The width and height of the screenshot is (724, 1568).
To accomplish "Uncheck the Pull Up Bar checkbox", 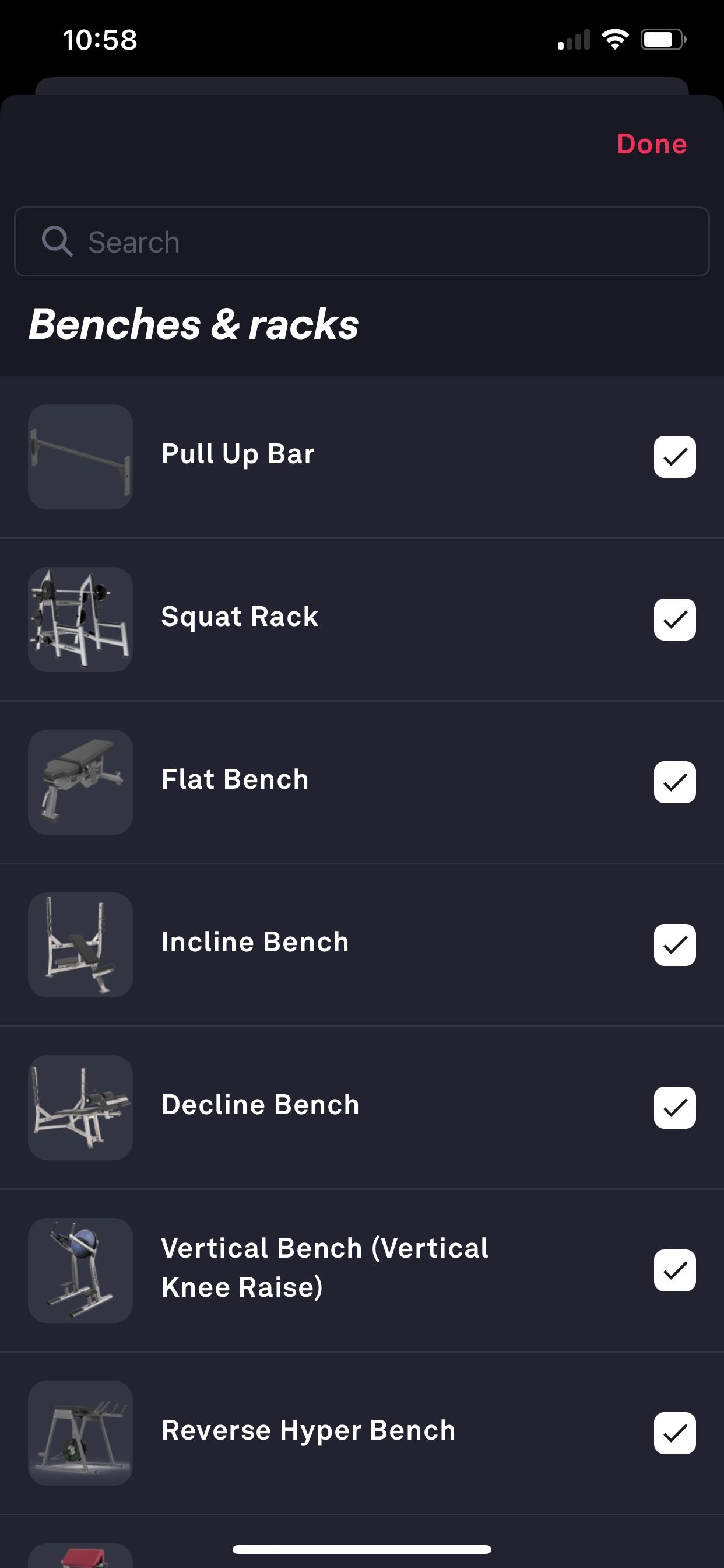I will 674,457.
